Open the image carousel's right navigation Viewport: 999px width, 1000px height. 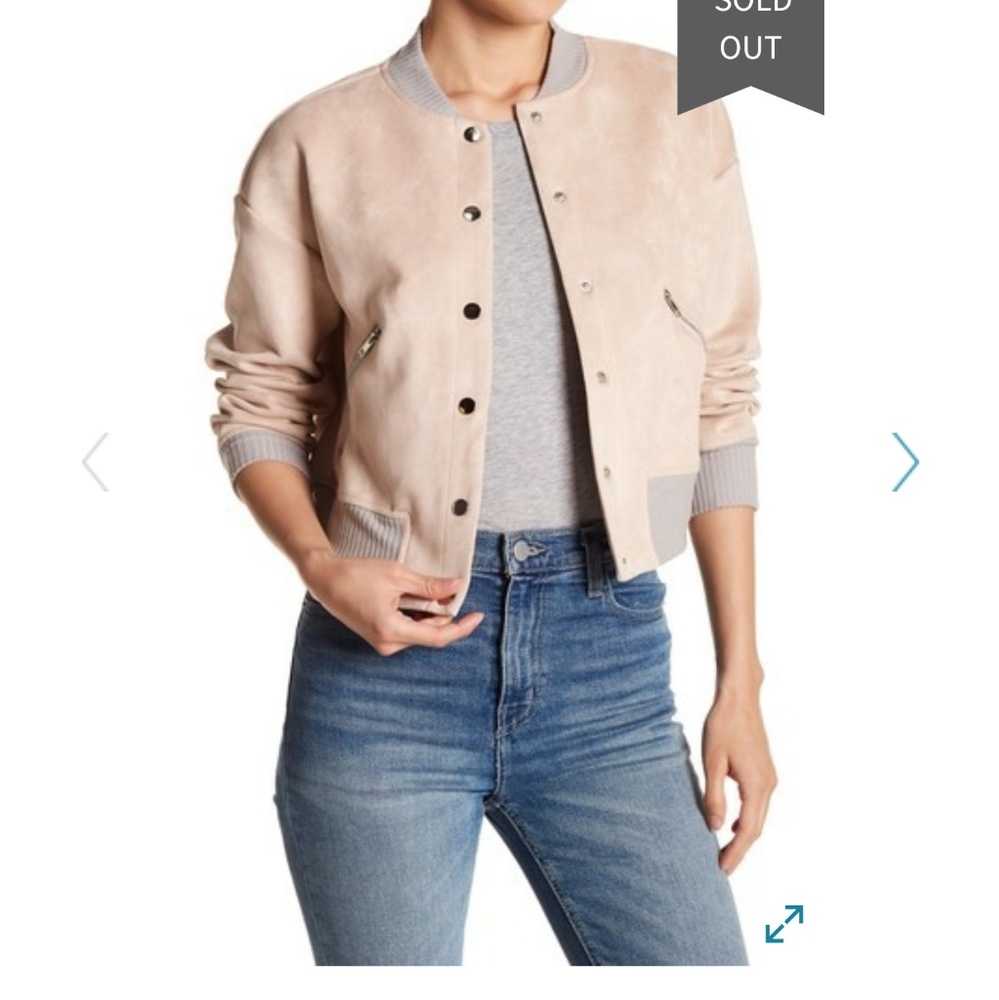906,460
